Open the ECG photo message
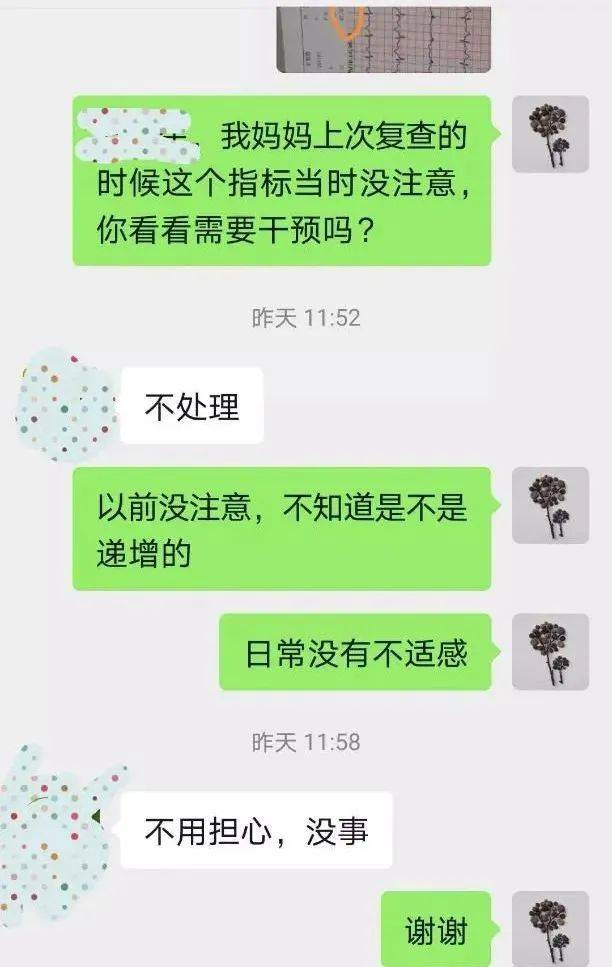 coord(384,38)
